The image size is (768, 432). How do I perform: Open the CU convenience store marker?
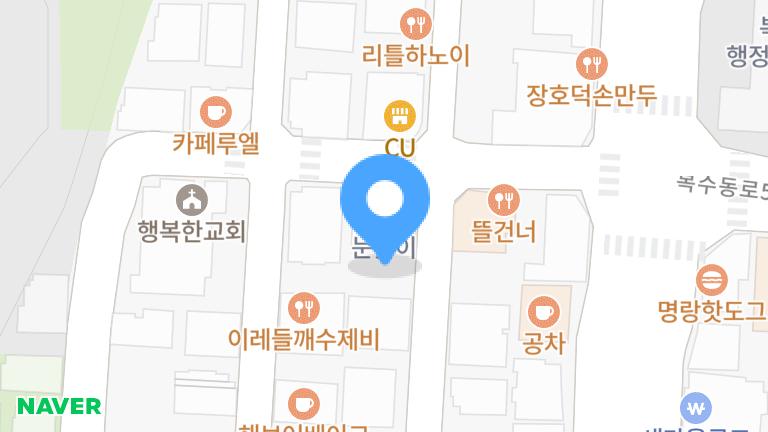(400, 115)
